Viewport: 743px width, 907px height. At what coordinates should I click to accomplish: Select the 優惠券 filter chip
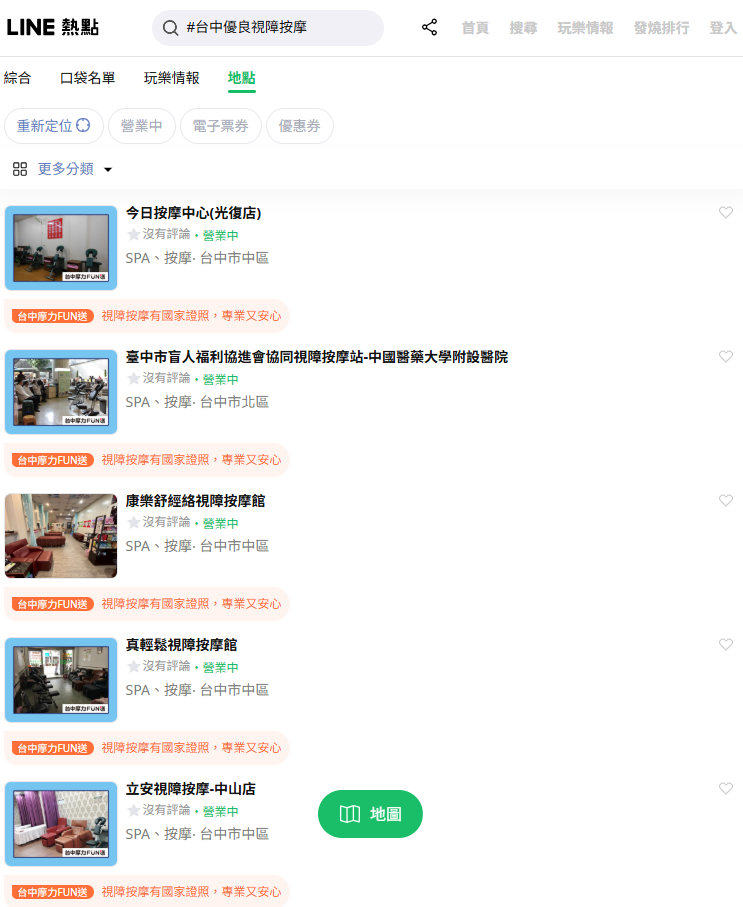[x=299, y=126]
